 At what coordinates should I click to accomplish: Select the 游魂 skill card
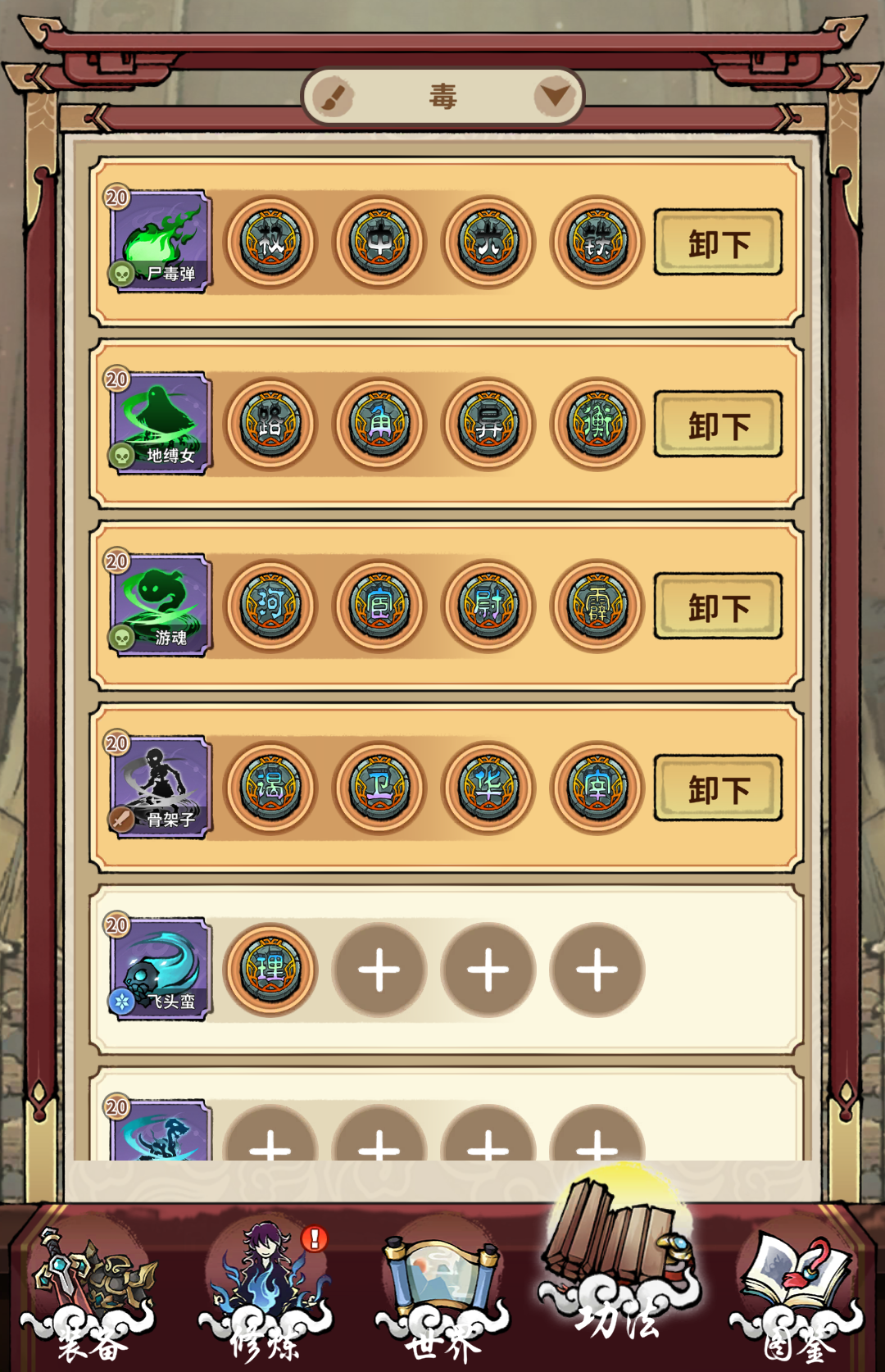(x=160, y=605)
